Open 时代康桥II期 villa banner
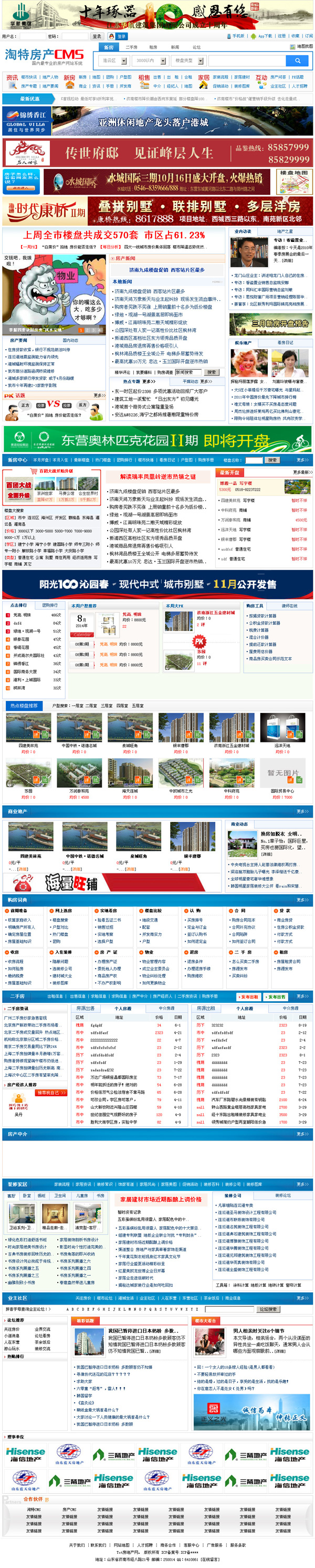 click(157, 211)
